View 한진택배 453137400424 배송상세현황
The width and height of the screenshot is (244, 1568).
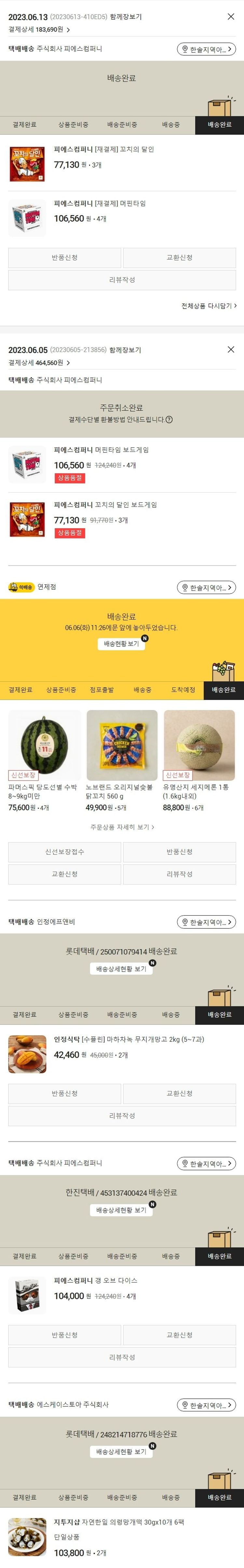point(121,1210)
